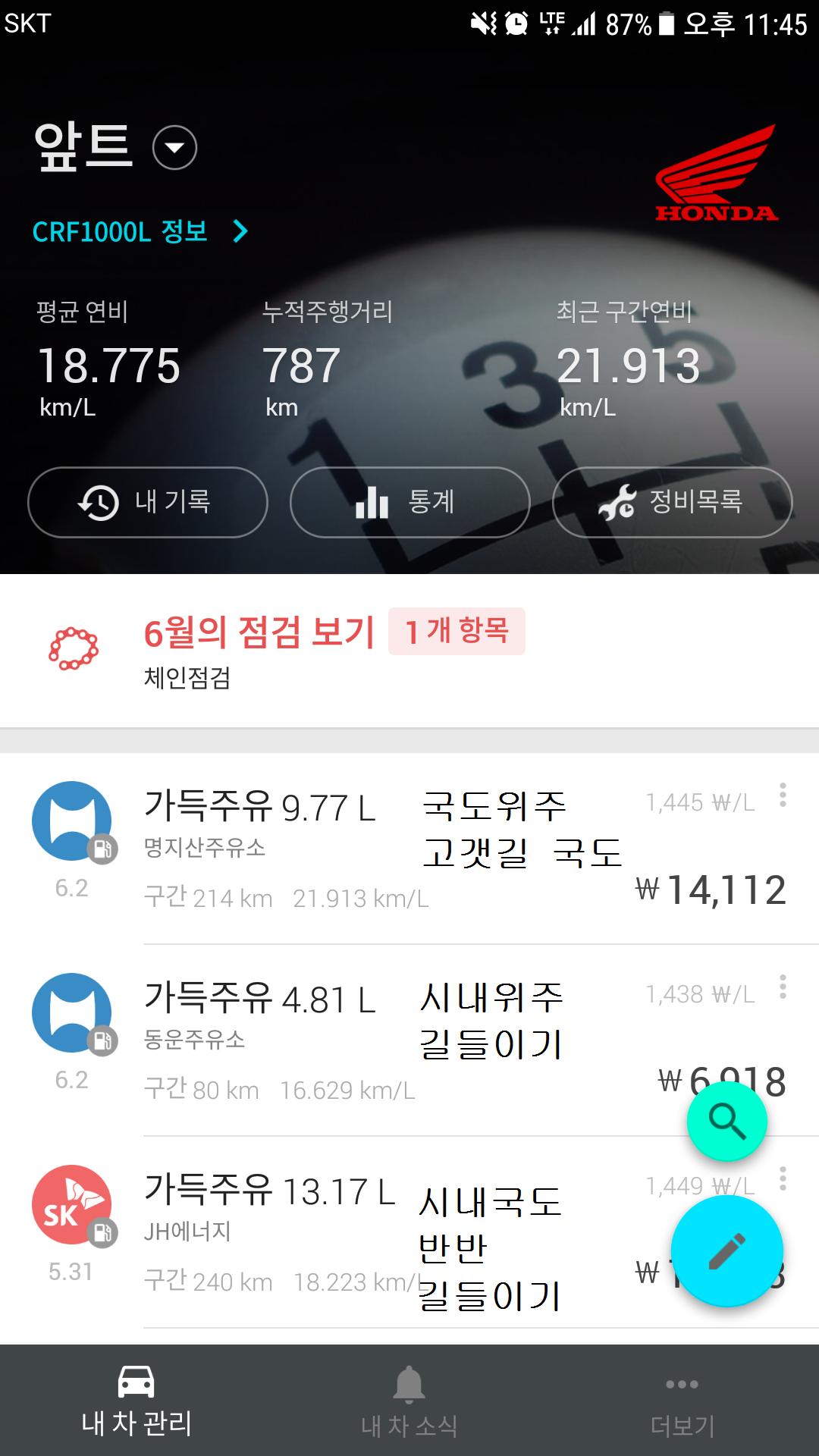Screen dimensions: 819x1456
Task: Open the 더보기 tab
Action: [682, 1401]
